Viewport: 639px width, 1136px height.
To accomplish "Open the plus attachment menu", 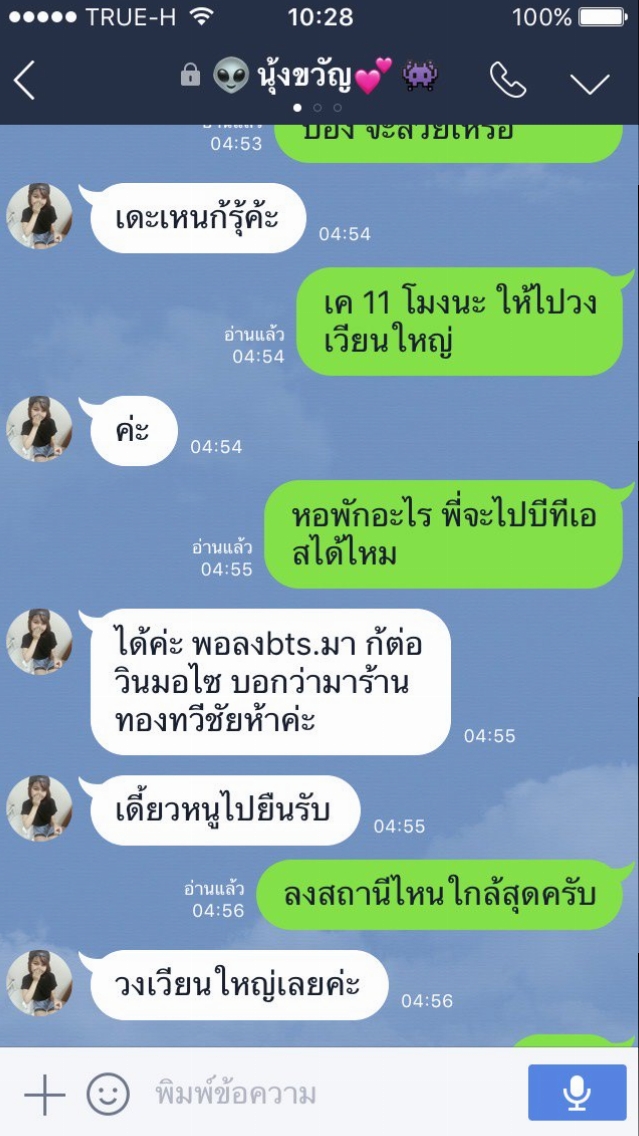I will click(45, 1093).
